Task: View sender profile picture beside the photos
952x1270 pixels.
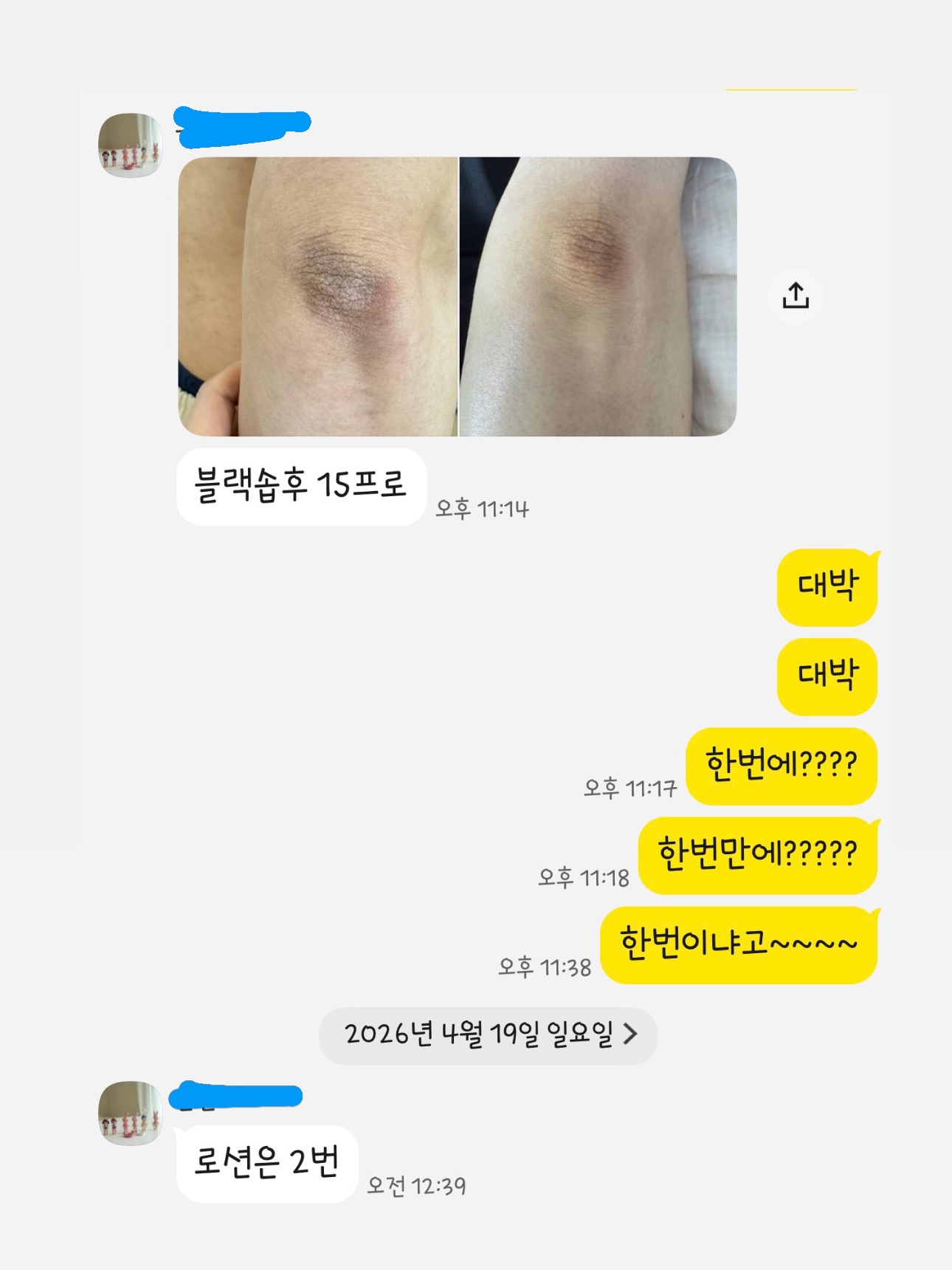Action: point(131,145)
